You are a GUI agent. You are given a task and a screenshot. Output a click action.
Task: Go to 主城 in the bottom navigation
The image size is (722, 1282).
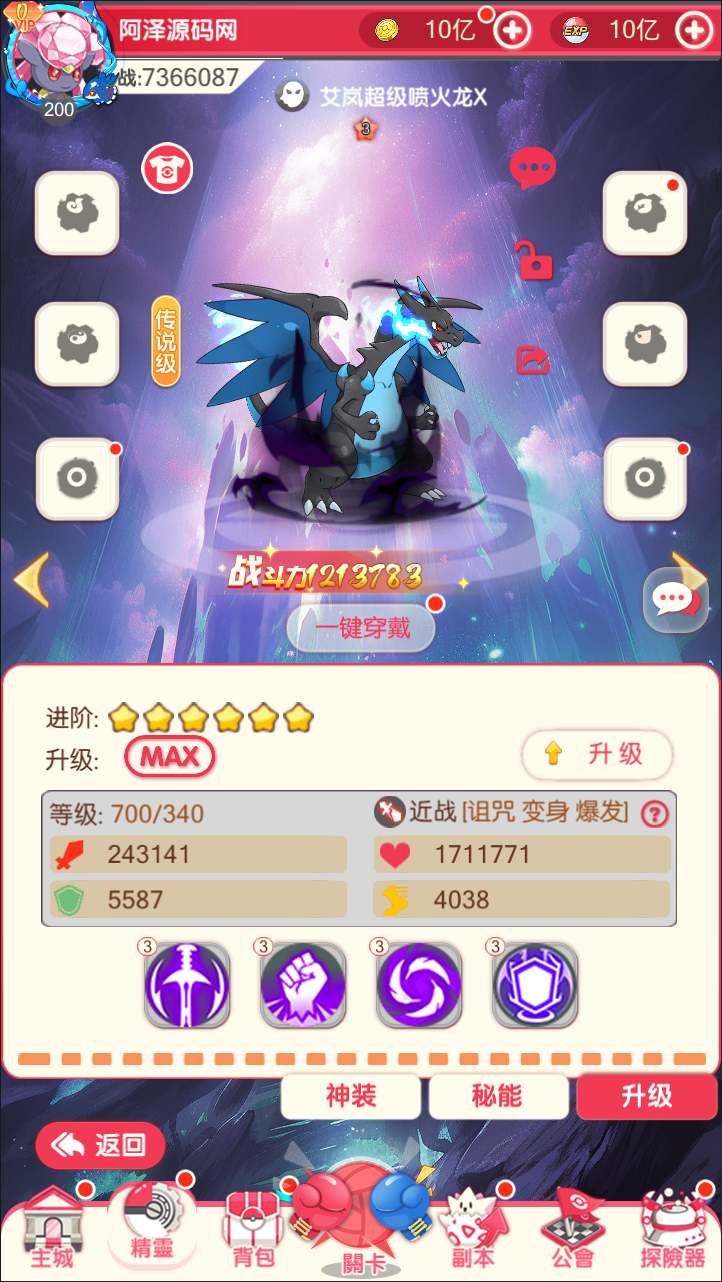[52, 1230]
